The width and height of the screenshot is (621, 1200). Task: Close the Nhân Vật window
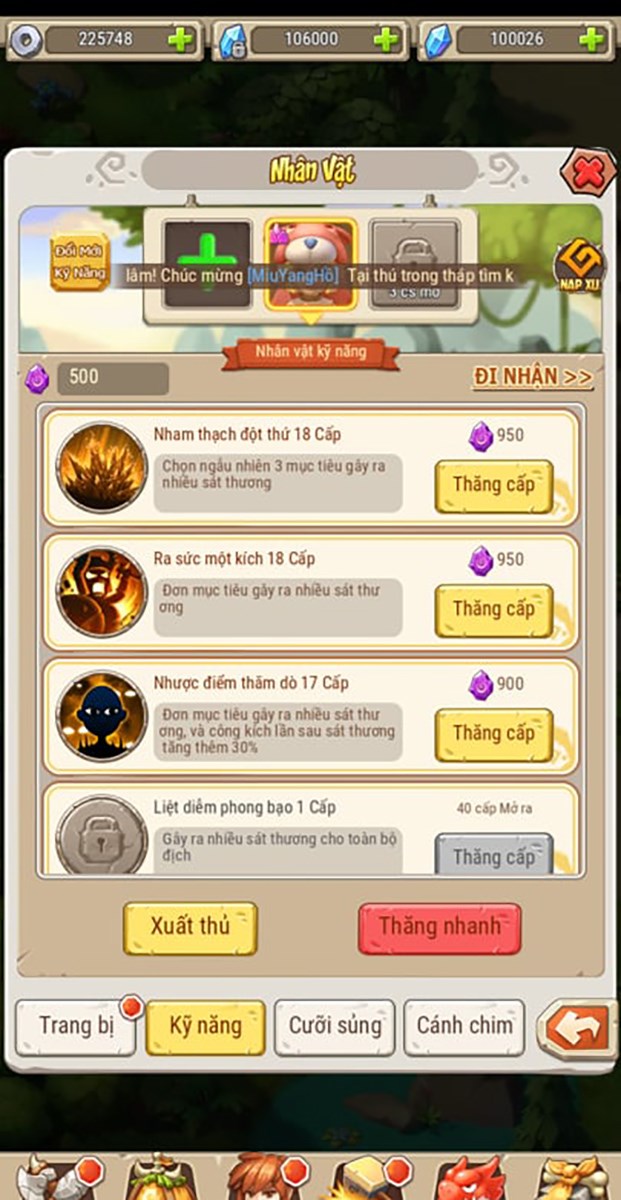click(x=588, y=173)
